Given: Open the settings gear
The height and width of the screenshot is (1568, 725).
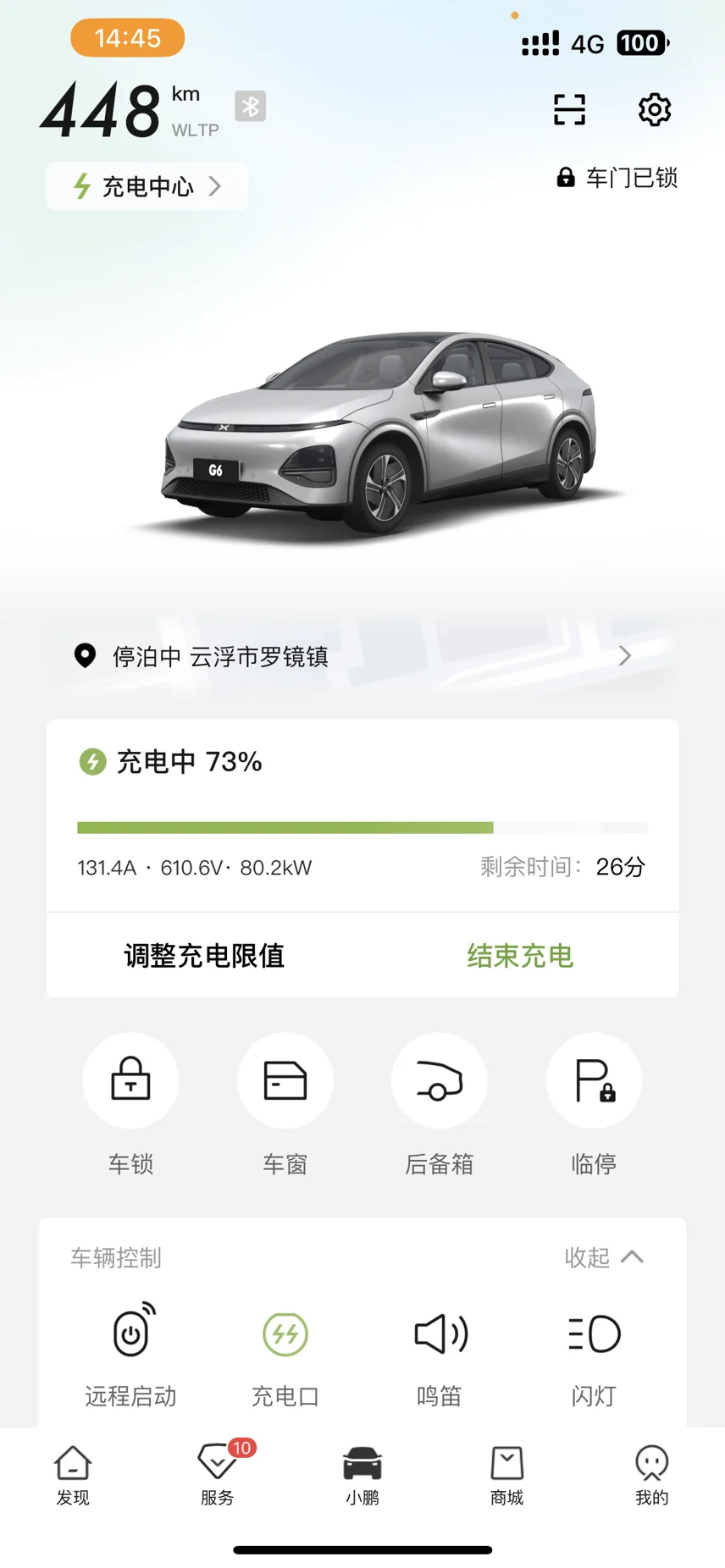Looking at the screenshot, I should pyautogui.click(x=654, y=110).
